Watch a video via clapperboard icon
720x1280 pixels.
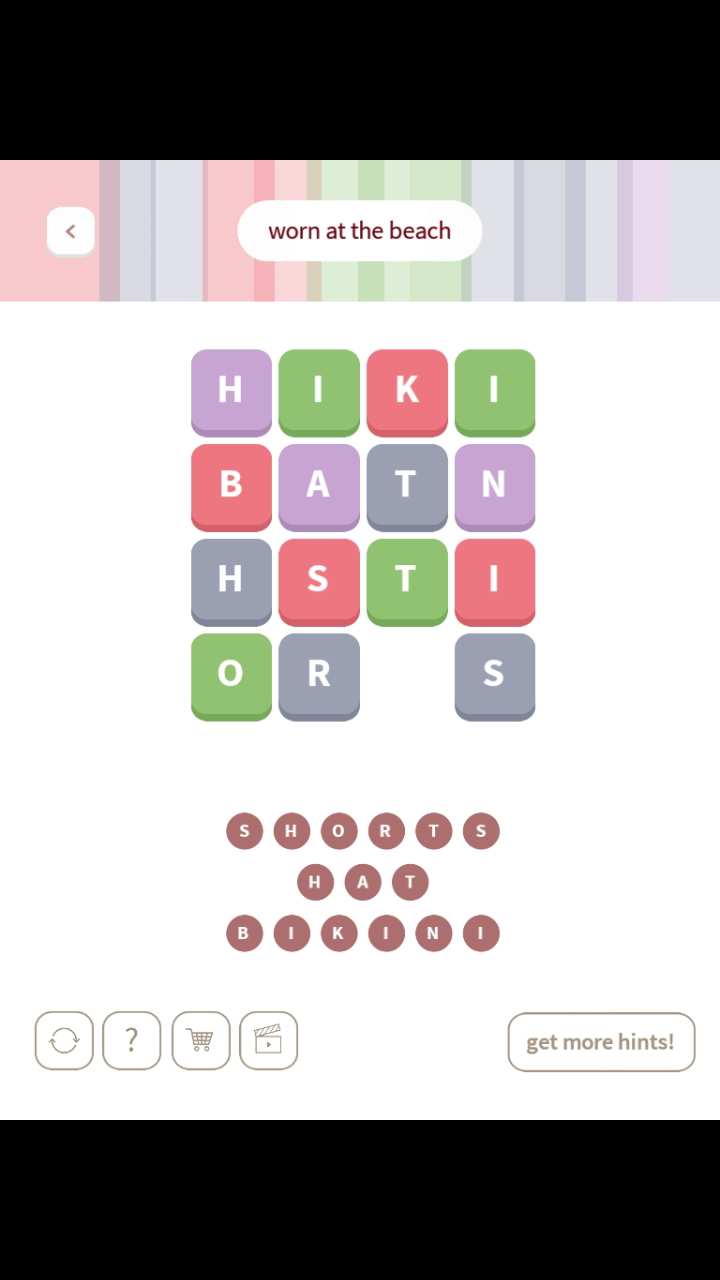[268, 1041]
